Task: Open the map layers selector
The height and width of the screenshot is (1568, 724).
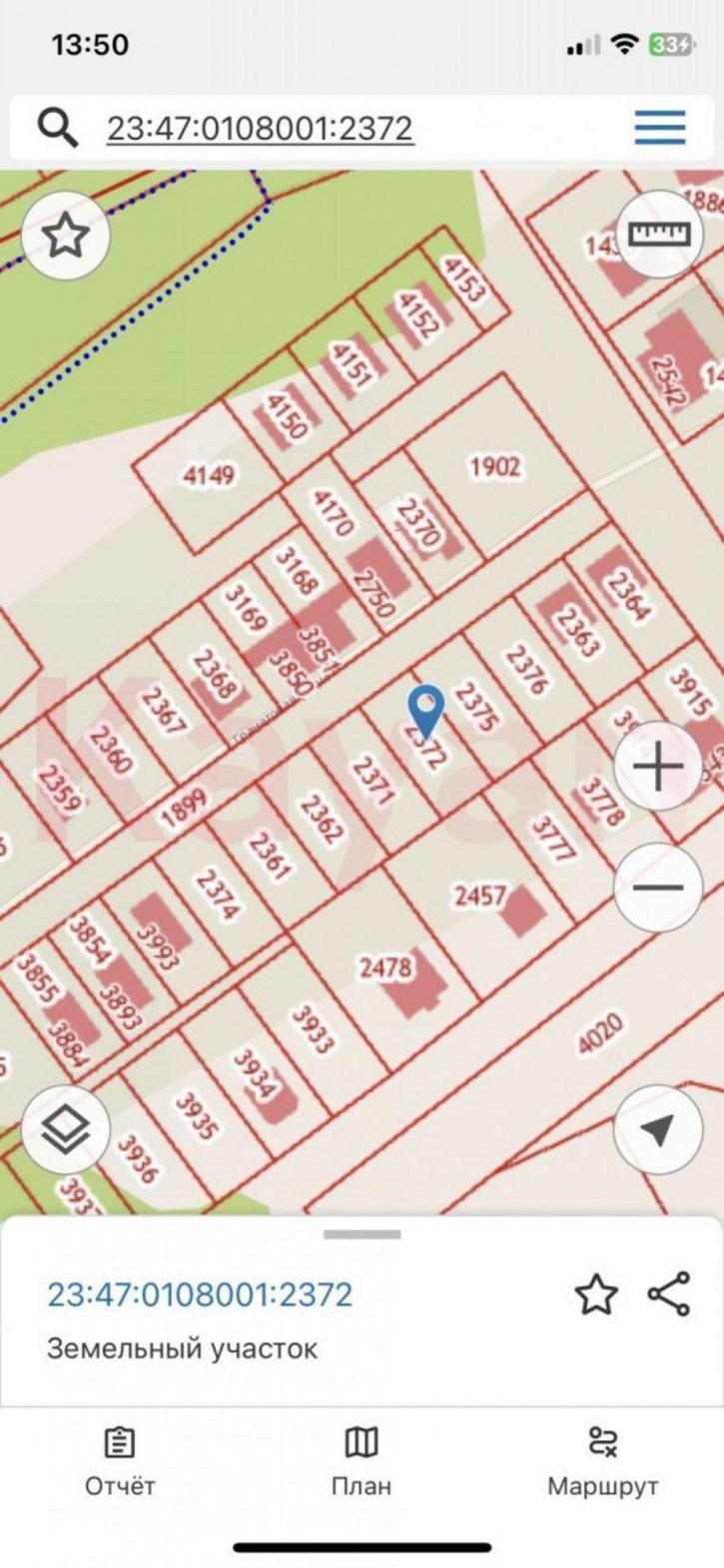Action: pos(66,1129)
